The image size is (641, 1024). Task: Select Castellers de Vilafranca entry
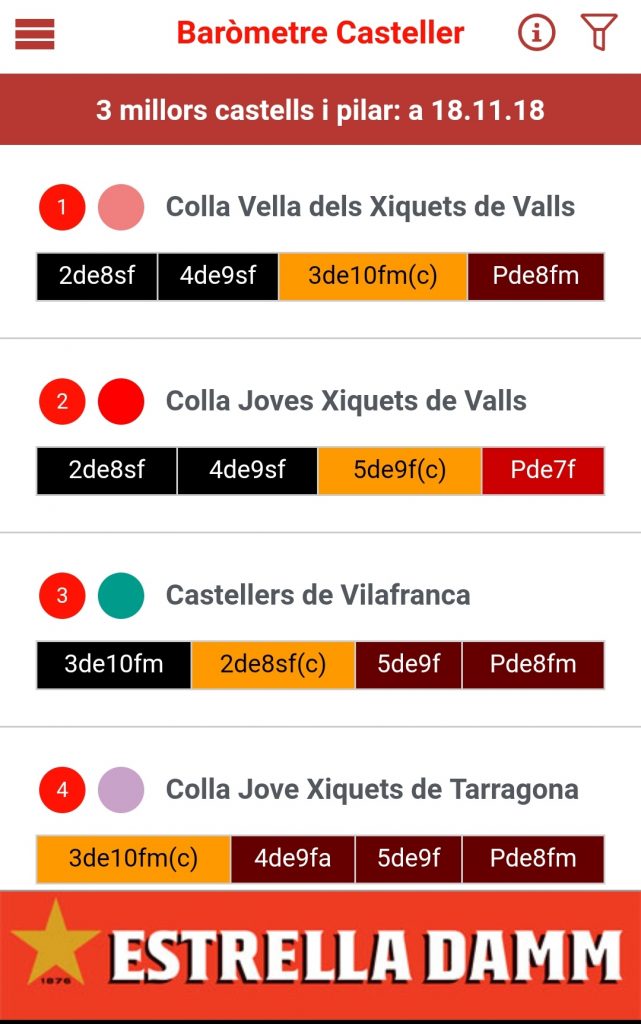tap(318, 596)
